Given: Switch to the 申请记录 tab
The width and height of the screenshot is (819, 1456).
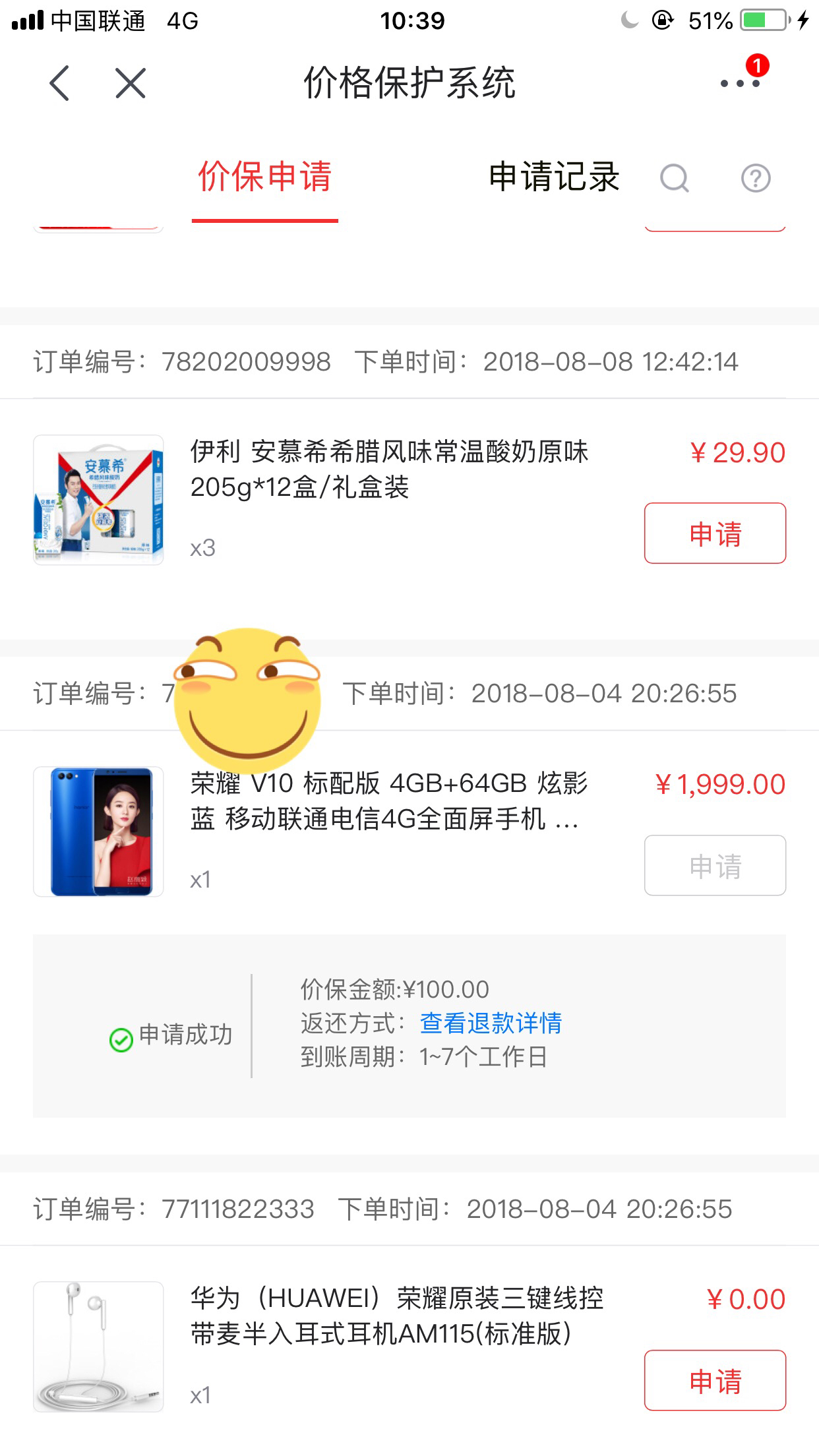Looking at the screenshot, I should tap(554, 177).
